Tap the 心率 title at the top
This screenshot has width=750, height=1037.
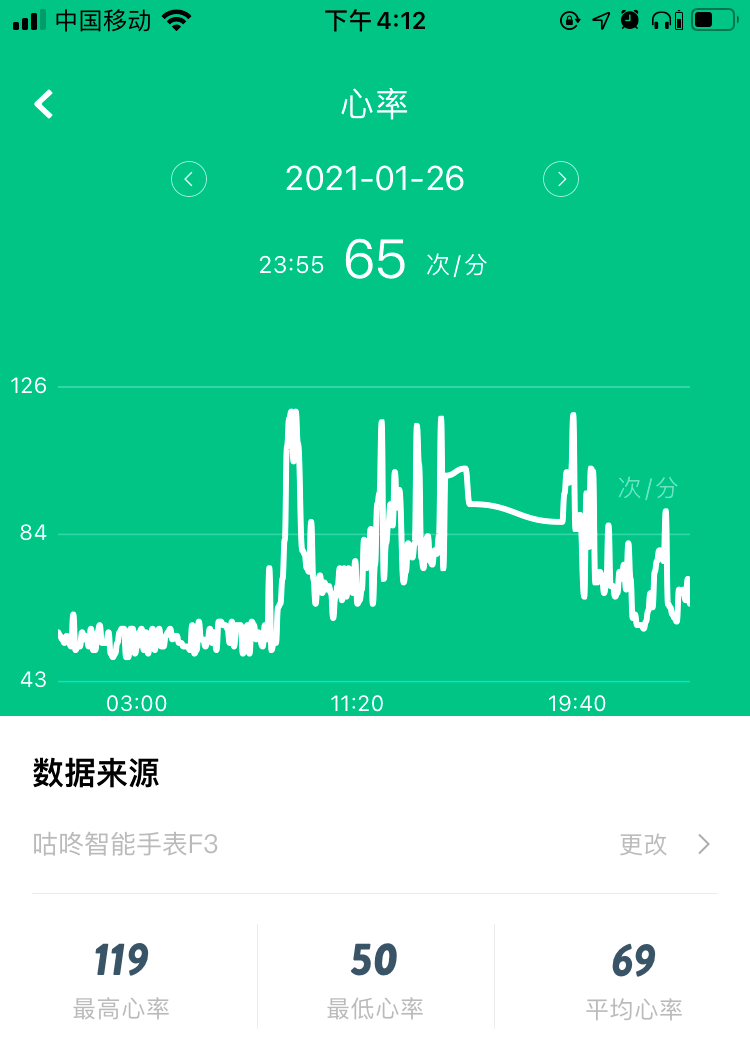tap(375, 104)
